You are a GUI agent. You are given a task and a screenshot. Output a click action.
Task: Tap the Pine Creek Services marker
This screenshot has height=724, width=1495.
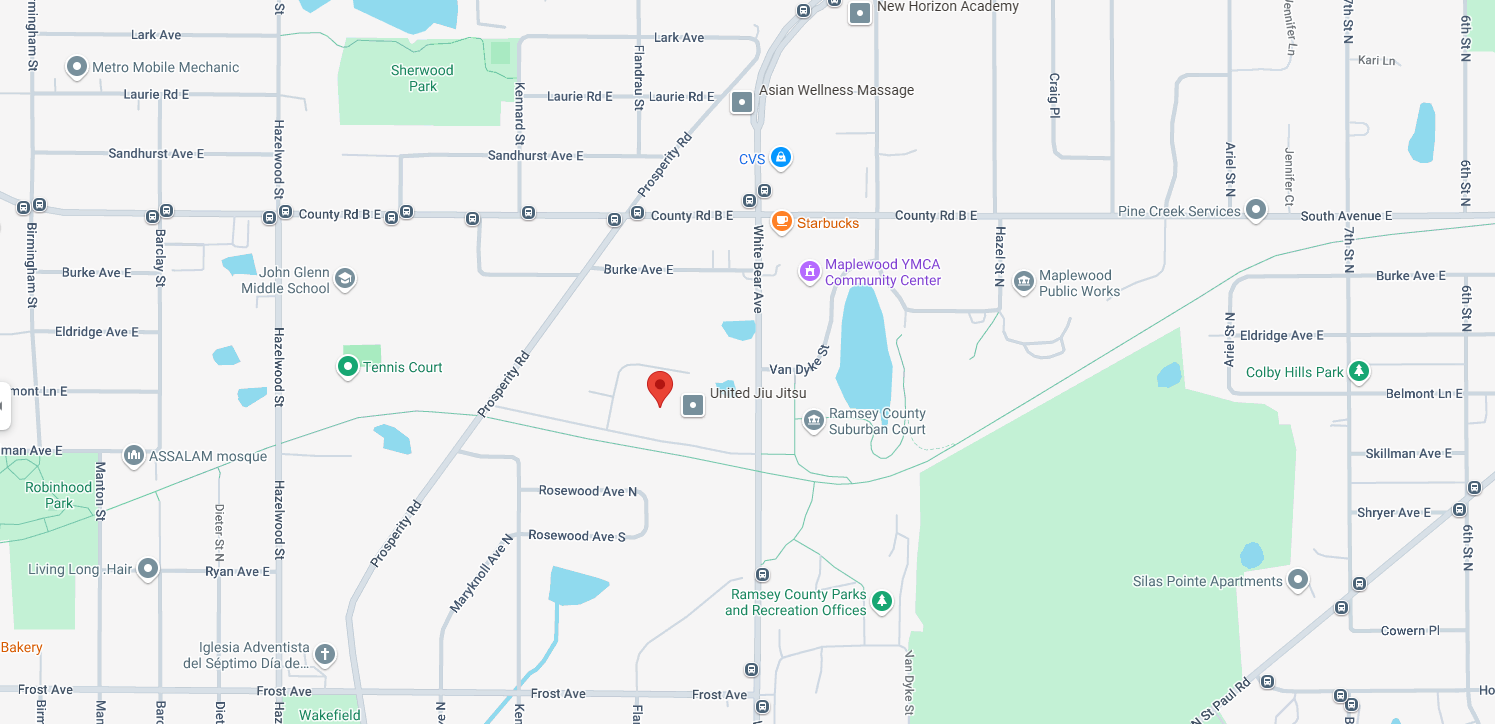(1256, 210)
